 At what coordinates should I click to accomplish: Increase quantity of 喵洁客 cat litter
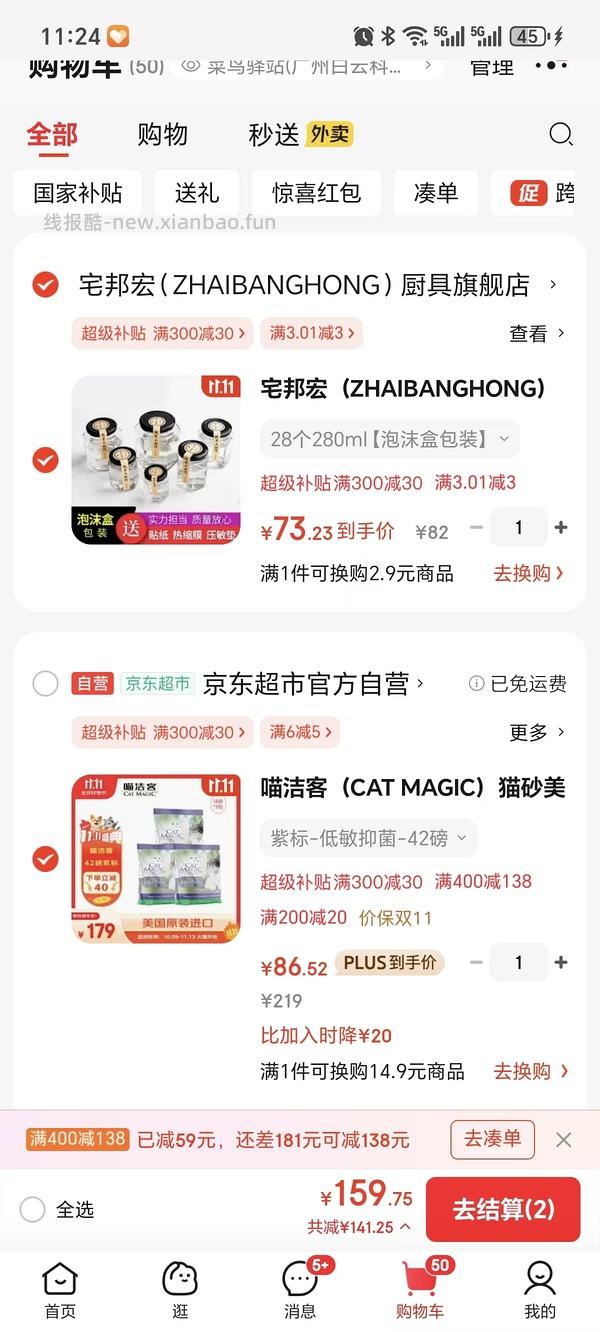click(561, 962)
